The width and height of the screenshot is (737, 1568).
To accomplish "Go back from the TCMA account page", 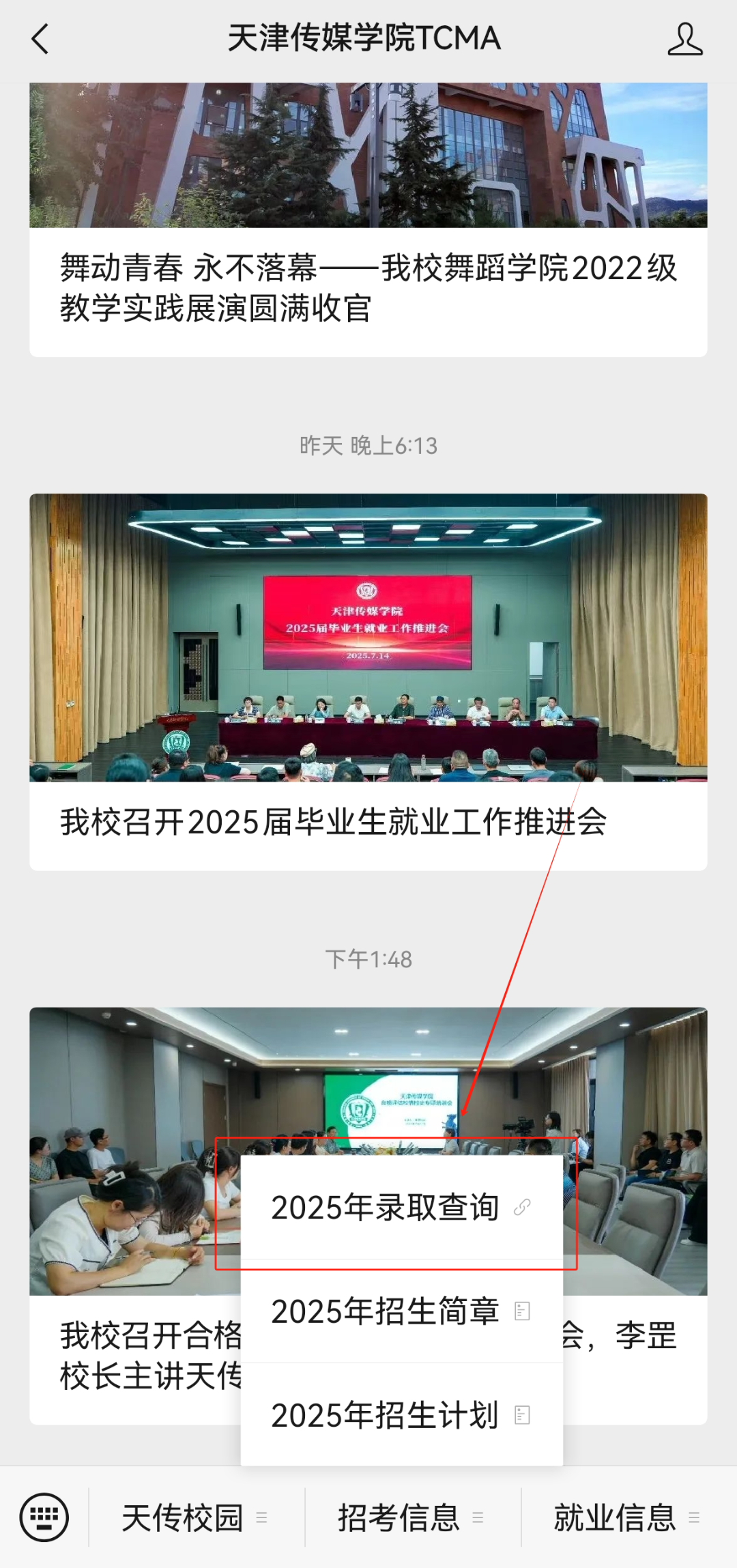I will [41, 39].
